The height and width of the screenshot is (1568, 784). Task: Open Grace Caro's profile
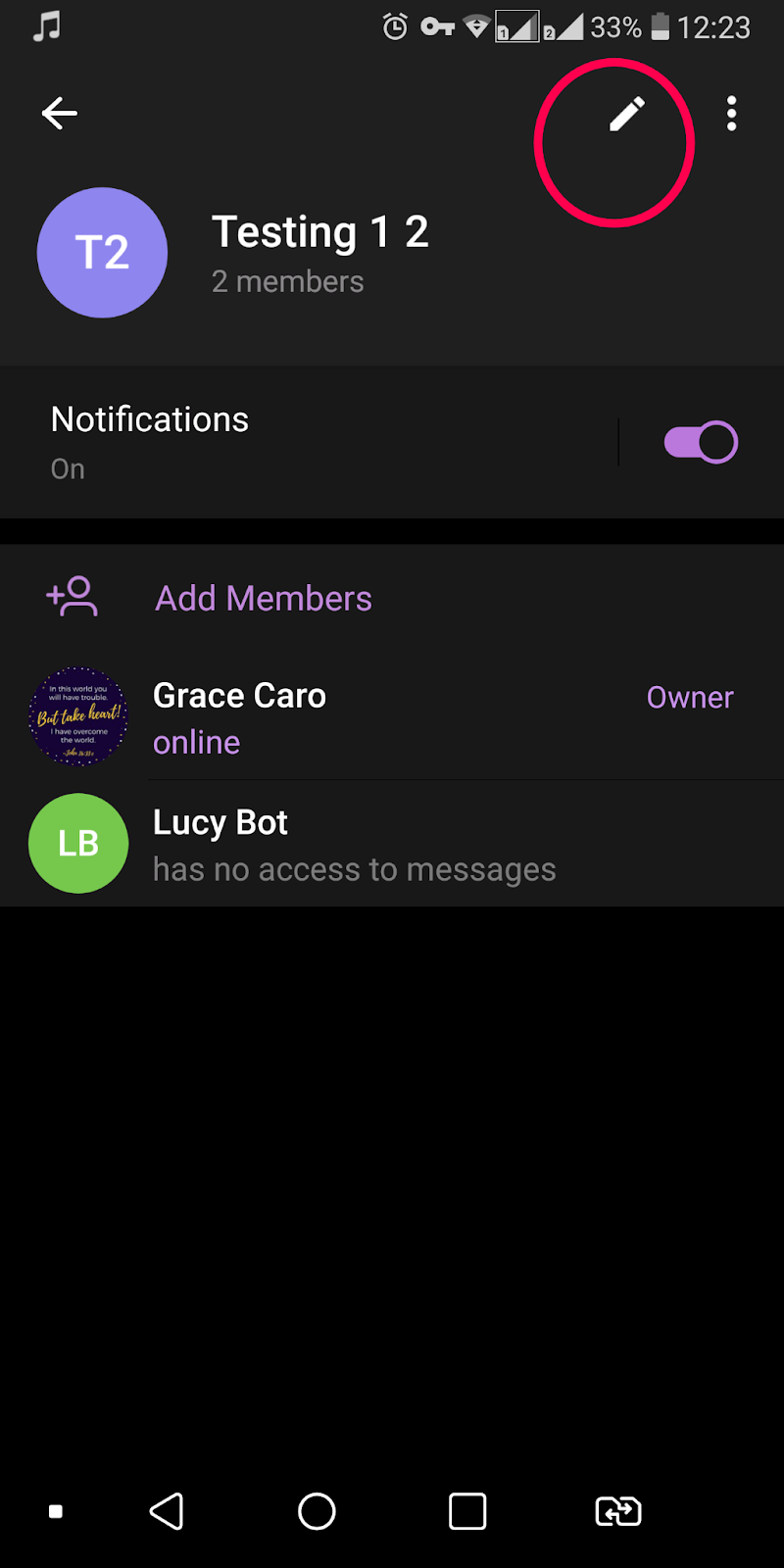pyautogui.click(x=239, y=716)
